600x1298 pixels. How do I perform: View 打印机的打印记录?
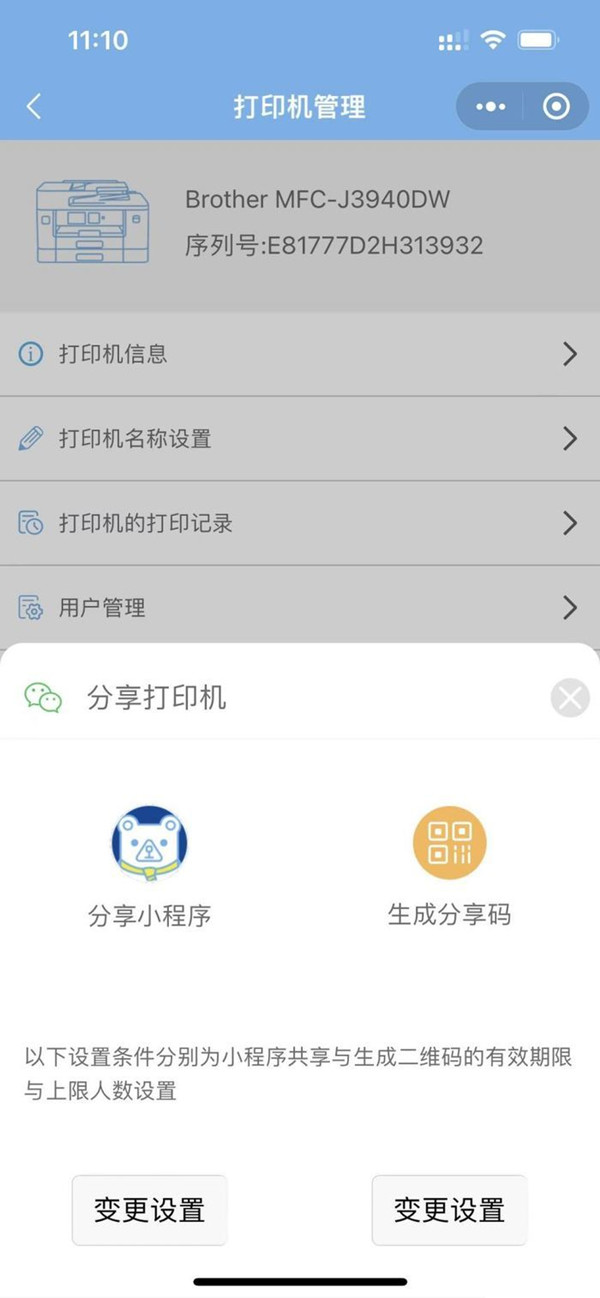click(x=300, y=523)
